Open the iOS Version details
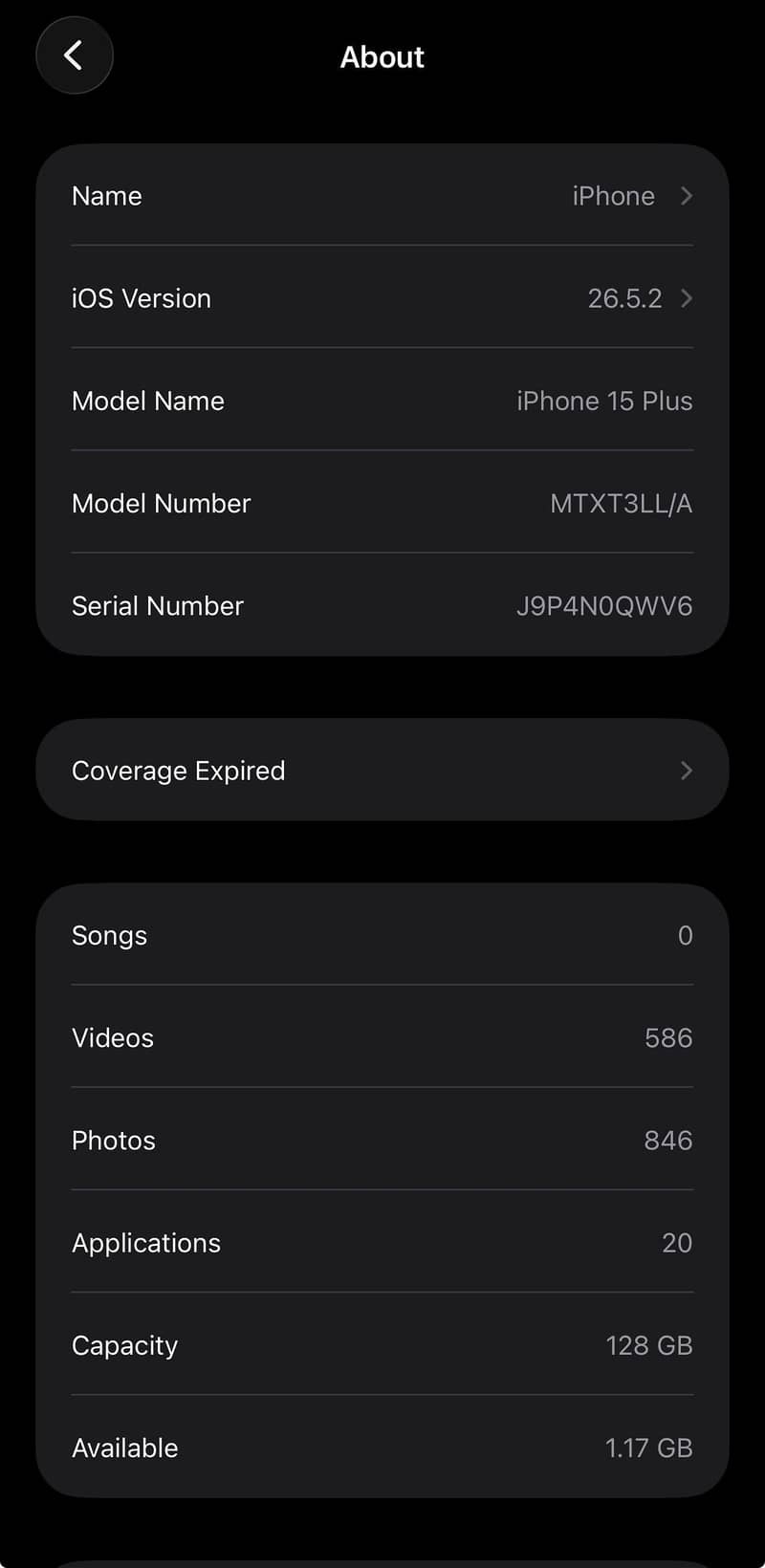The width and height of the screenshot is (765, 1568). (x=382, y=297)
